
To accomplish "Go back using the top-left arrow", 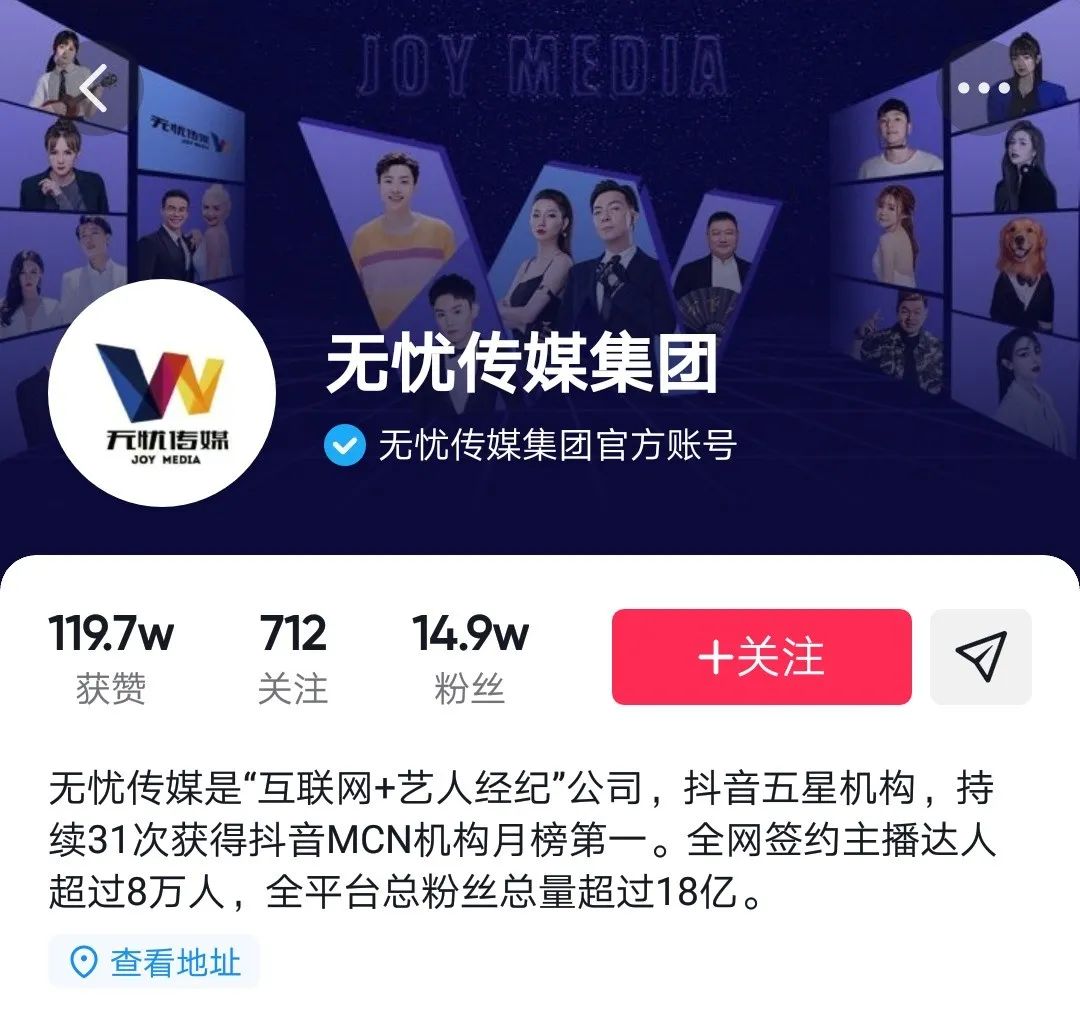I will click(x=93, y=90).
